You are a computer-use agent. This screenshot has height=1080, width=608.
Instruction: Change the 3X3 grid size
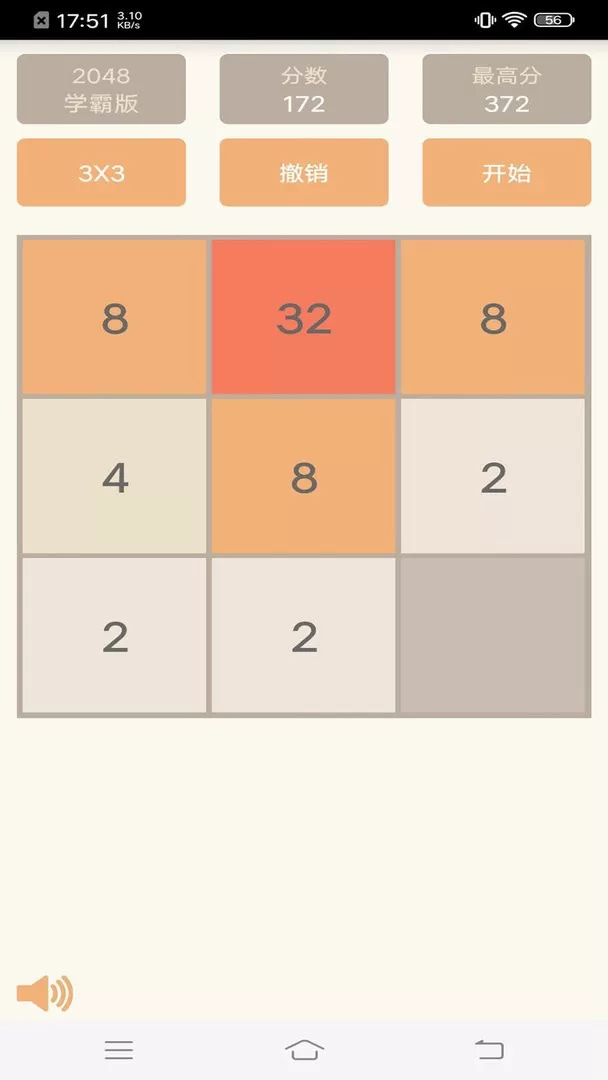(101, 172)
